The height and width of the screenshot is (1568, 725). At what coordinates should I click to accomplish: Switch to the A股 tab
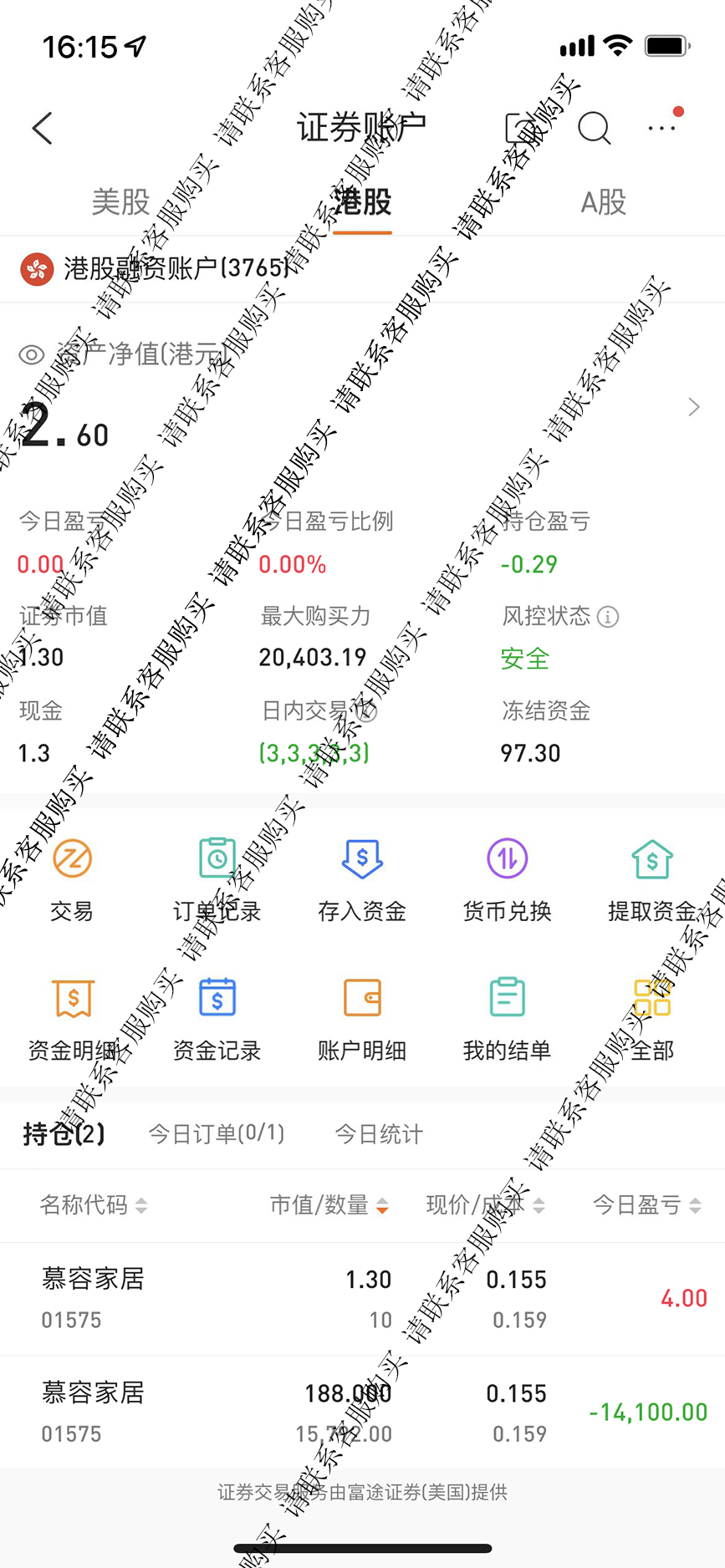tap(603, 202)
